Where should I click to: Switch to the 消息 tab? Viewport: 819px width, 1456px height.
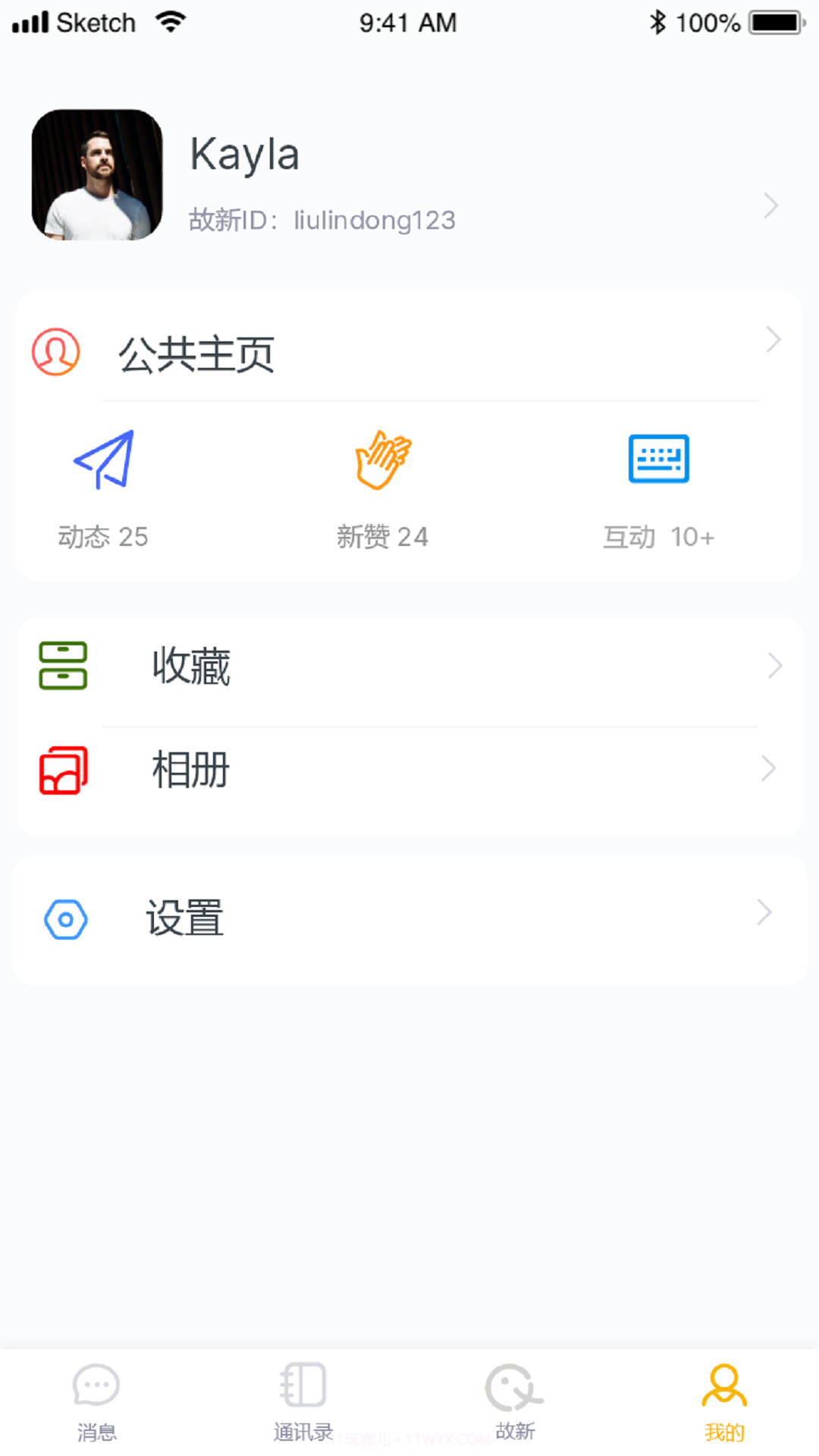96,1407
